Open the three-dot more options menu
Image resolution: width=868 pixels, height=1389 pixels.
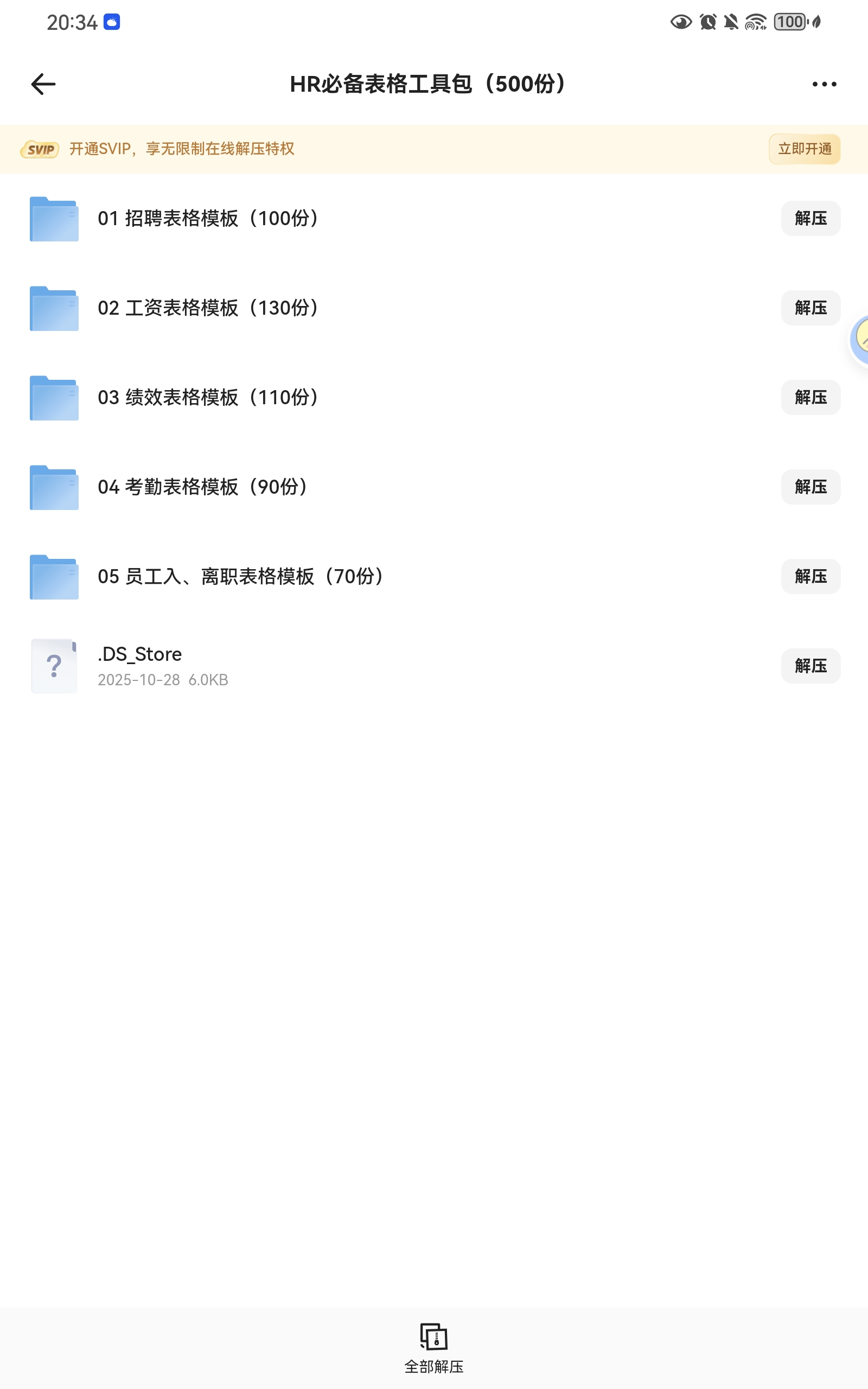[x=823, y=84]
